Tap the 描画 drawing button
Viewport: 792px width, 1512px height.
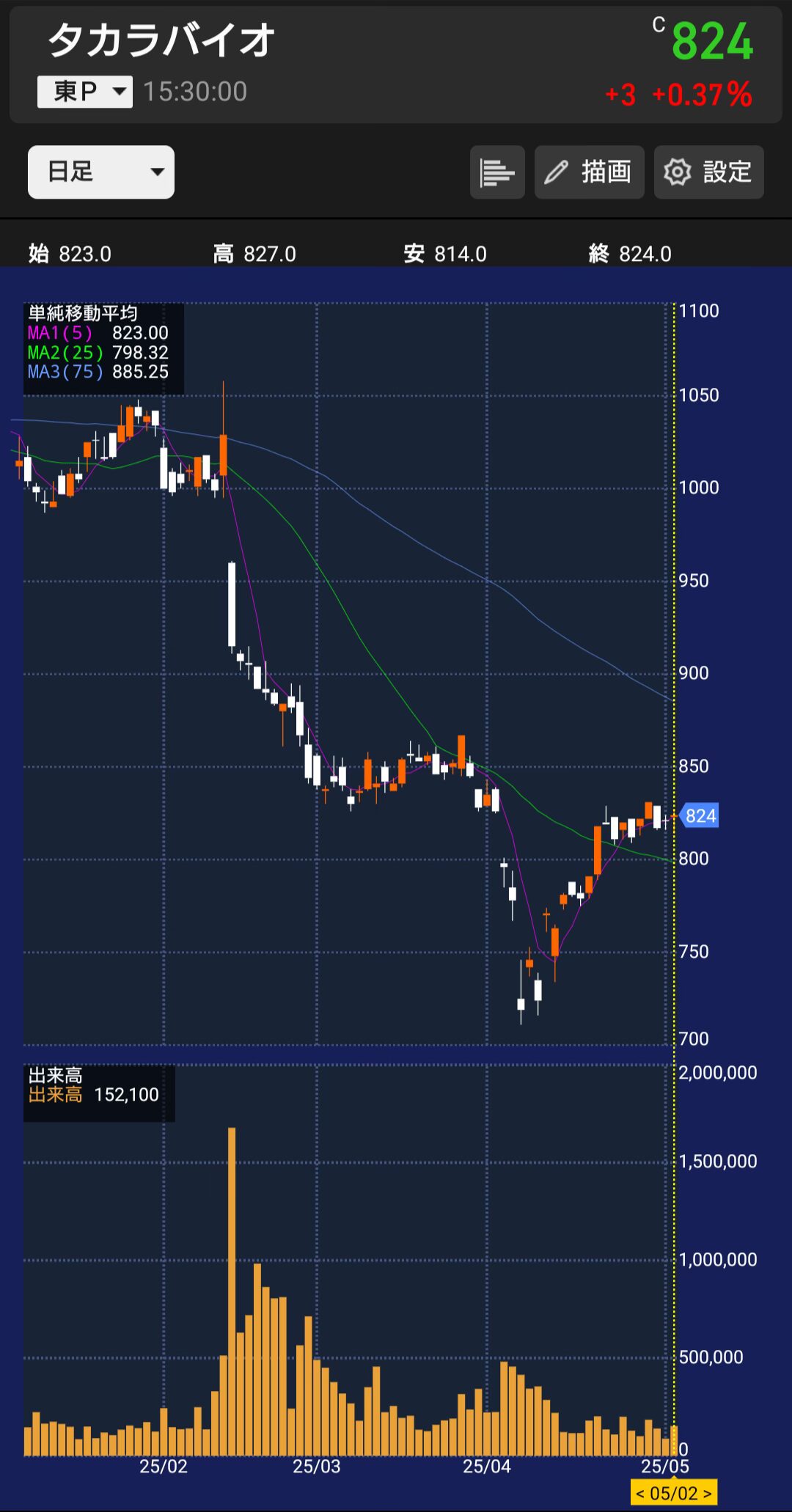tap(589, 172)
